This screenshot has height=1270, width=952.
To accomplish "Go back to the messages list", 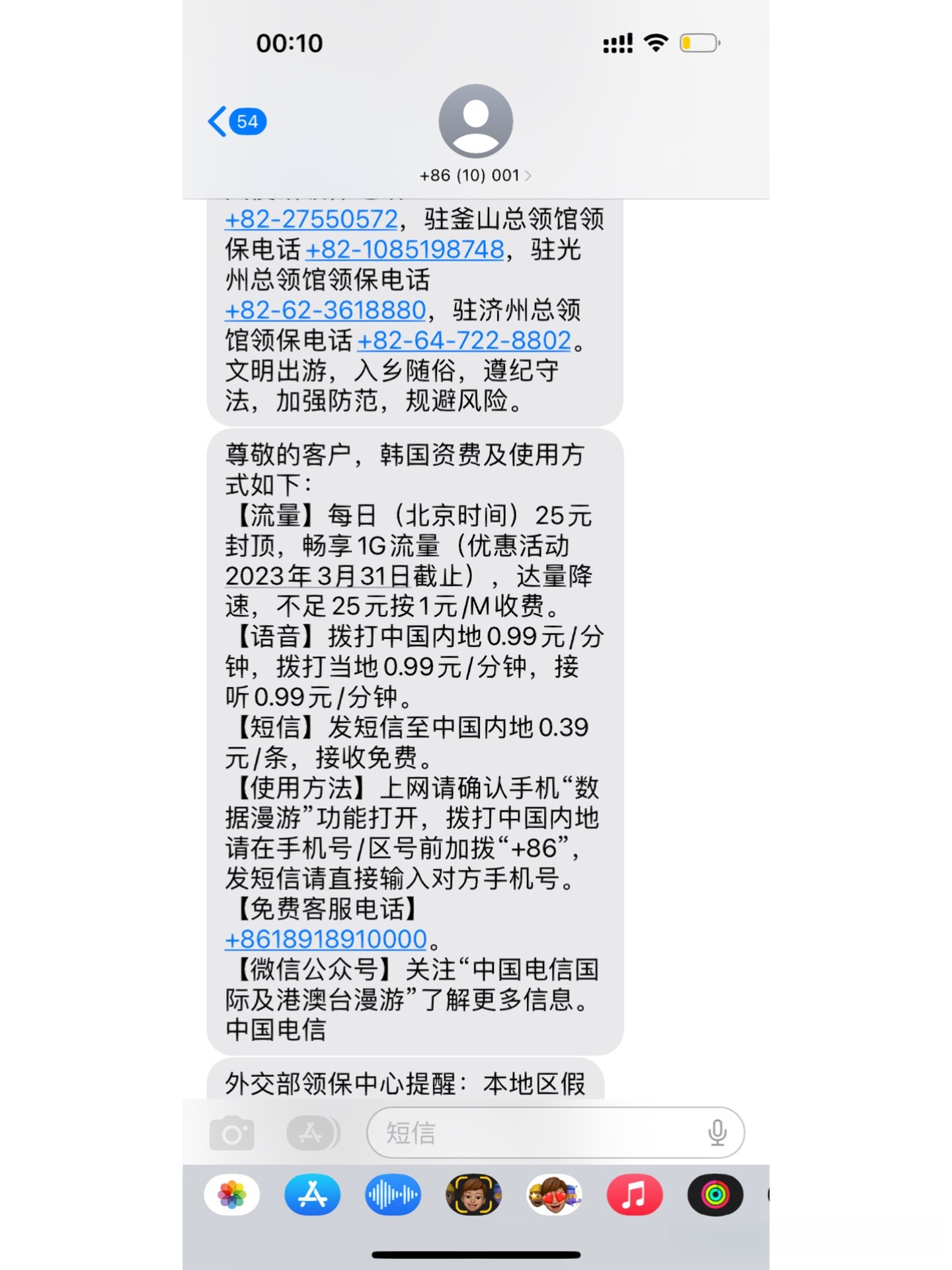I will click(236, 122).
